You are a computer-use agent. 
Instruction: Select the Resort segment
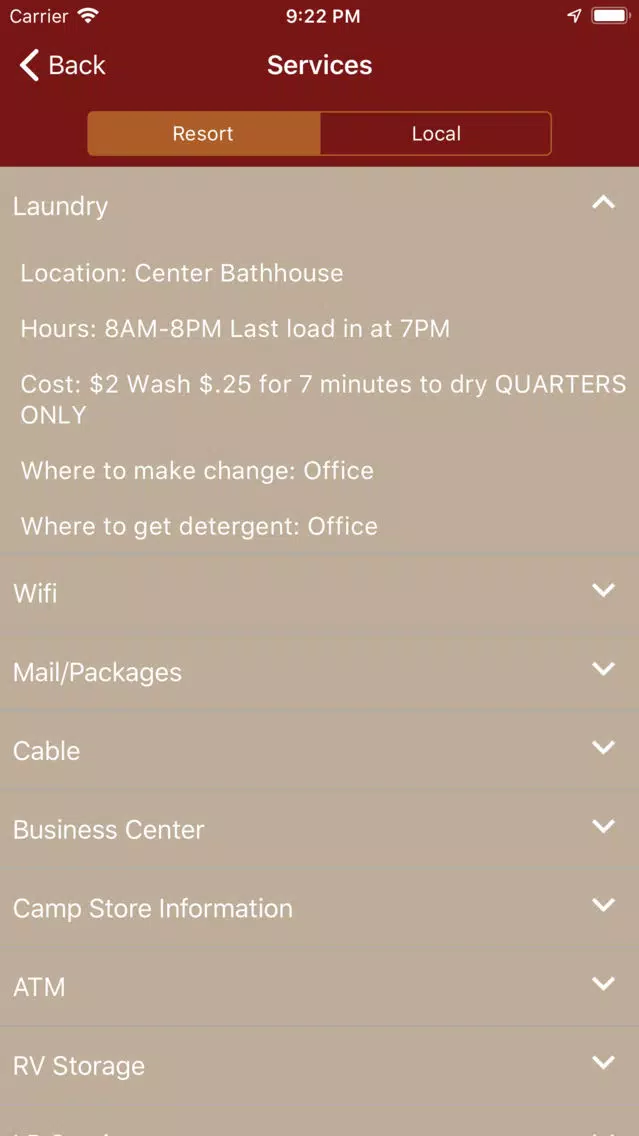[x=204, y=133]
